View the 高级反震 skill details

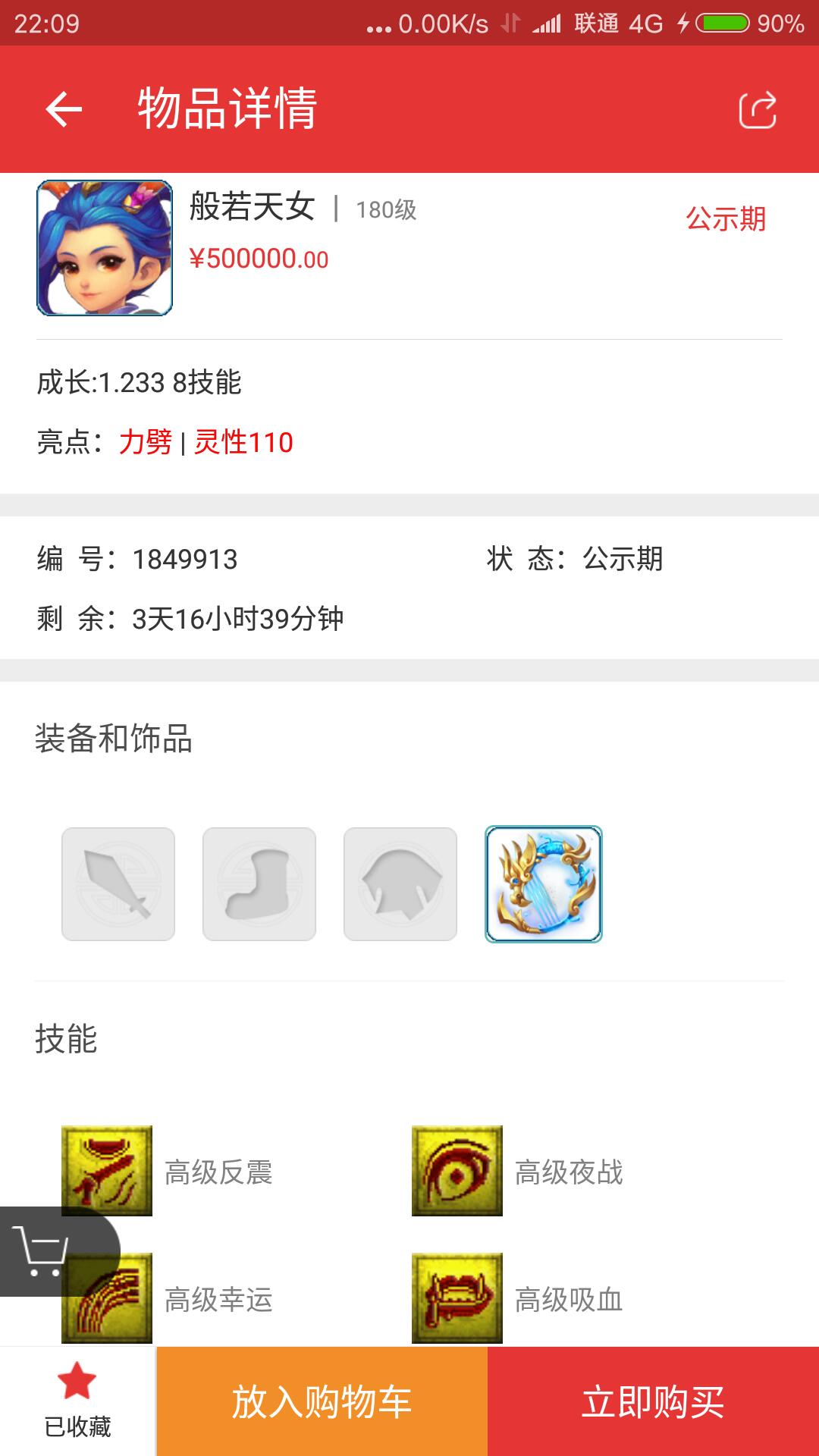107,1171
